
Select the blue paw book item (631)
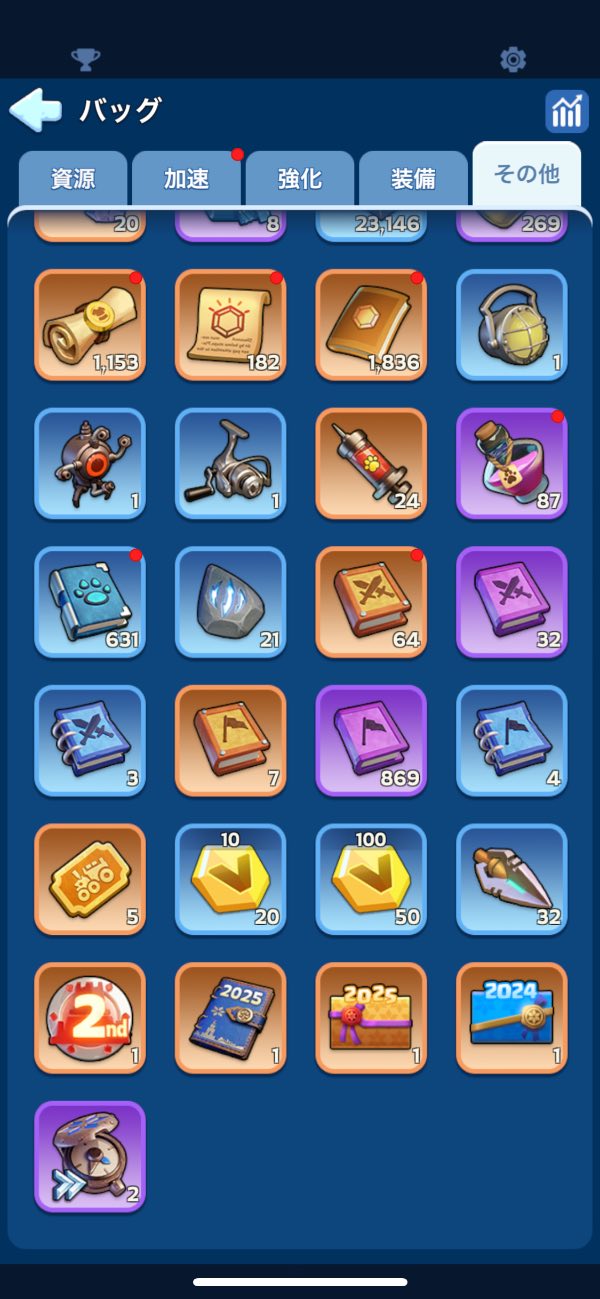coord(90,602)
